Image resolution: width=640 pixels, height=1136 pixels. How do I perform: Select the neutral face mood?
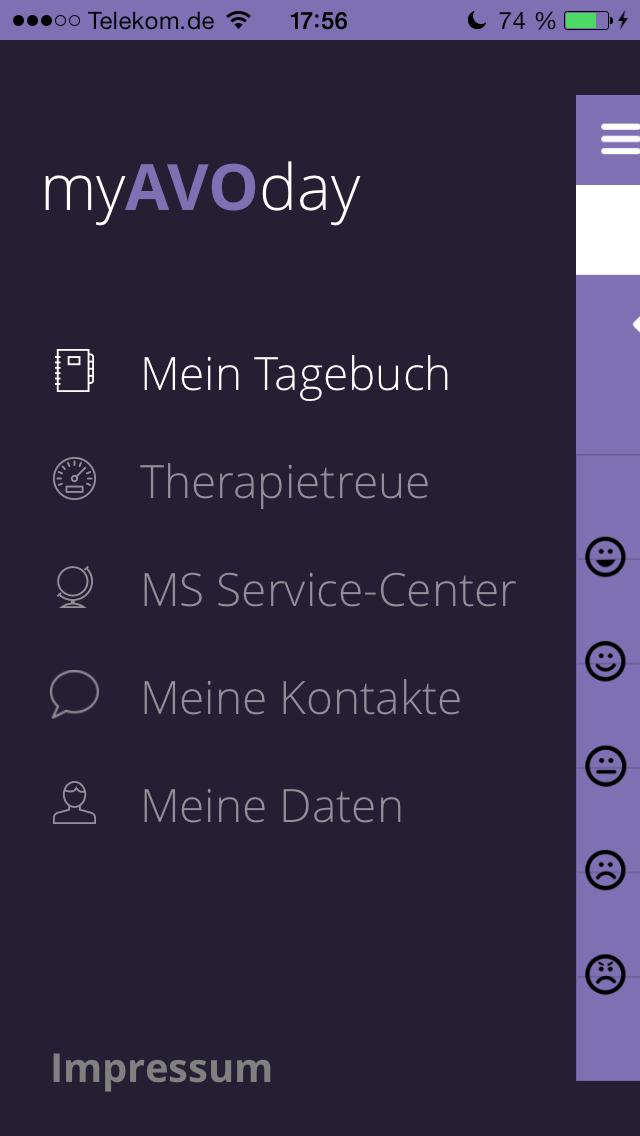pyautogui.click(x=605, y=767)
